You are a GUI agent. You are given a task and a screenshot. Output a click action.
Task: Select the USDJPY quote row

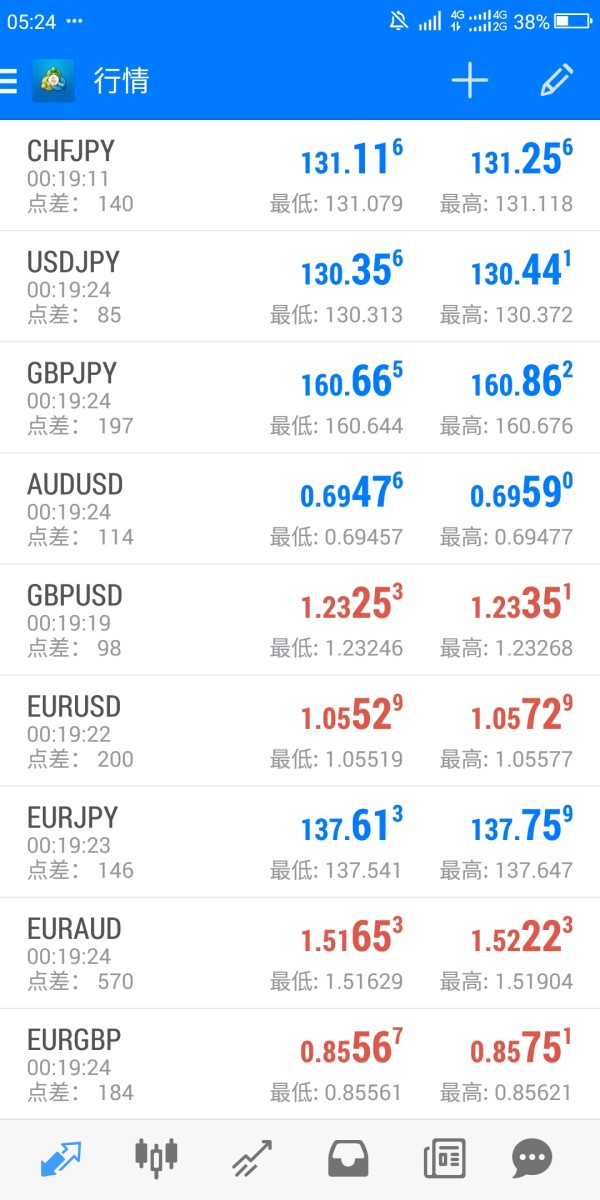point(300,287)
